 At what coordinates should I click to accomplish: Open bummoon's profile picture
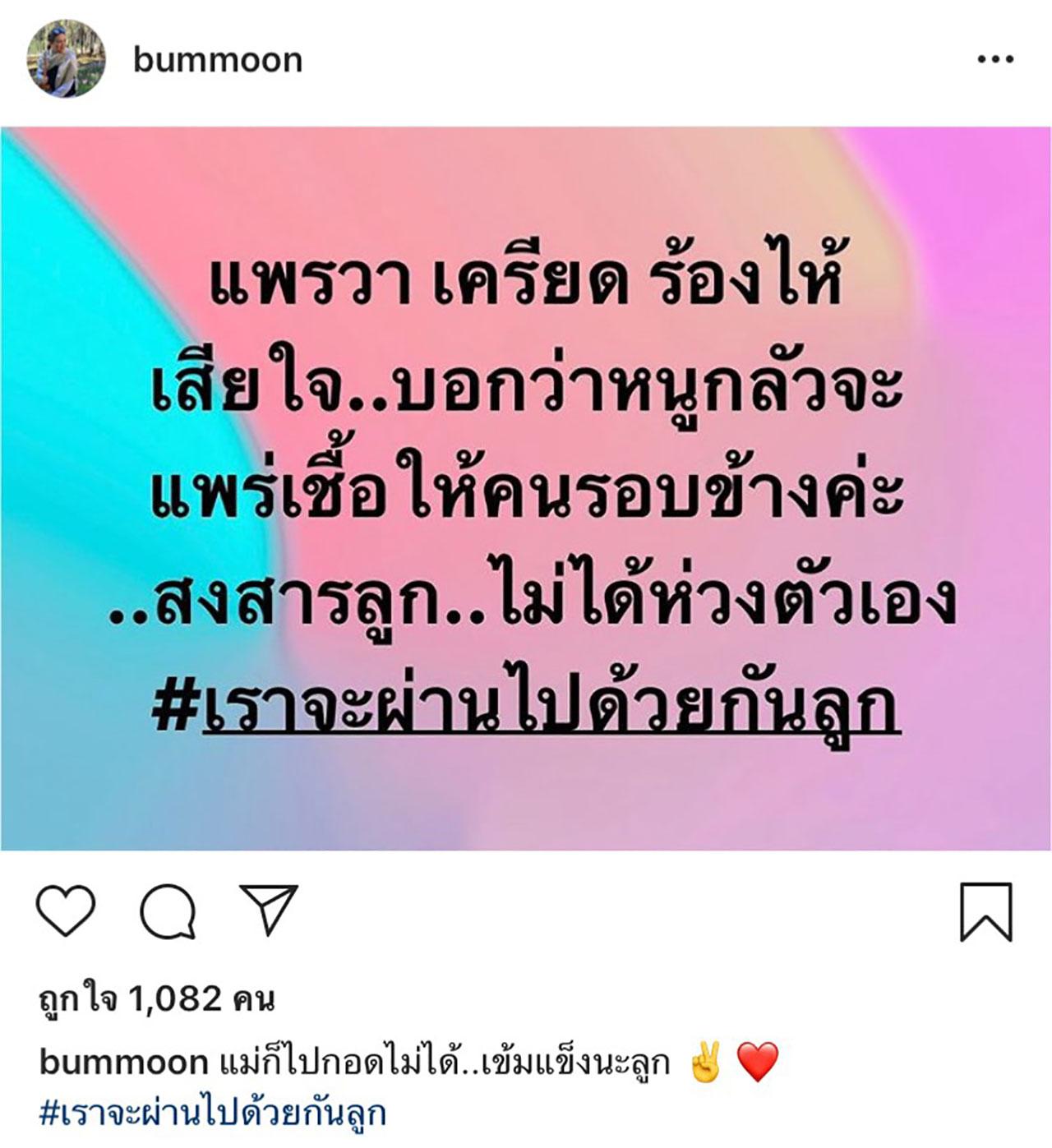click(x=67, y=58)
